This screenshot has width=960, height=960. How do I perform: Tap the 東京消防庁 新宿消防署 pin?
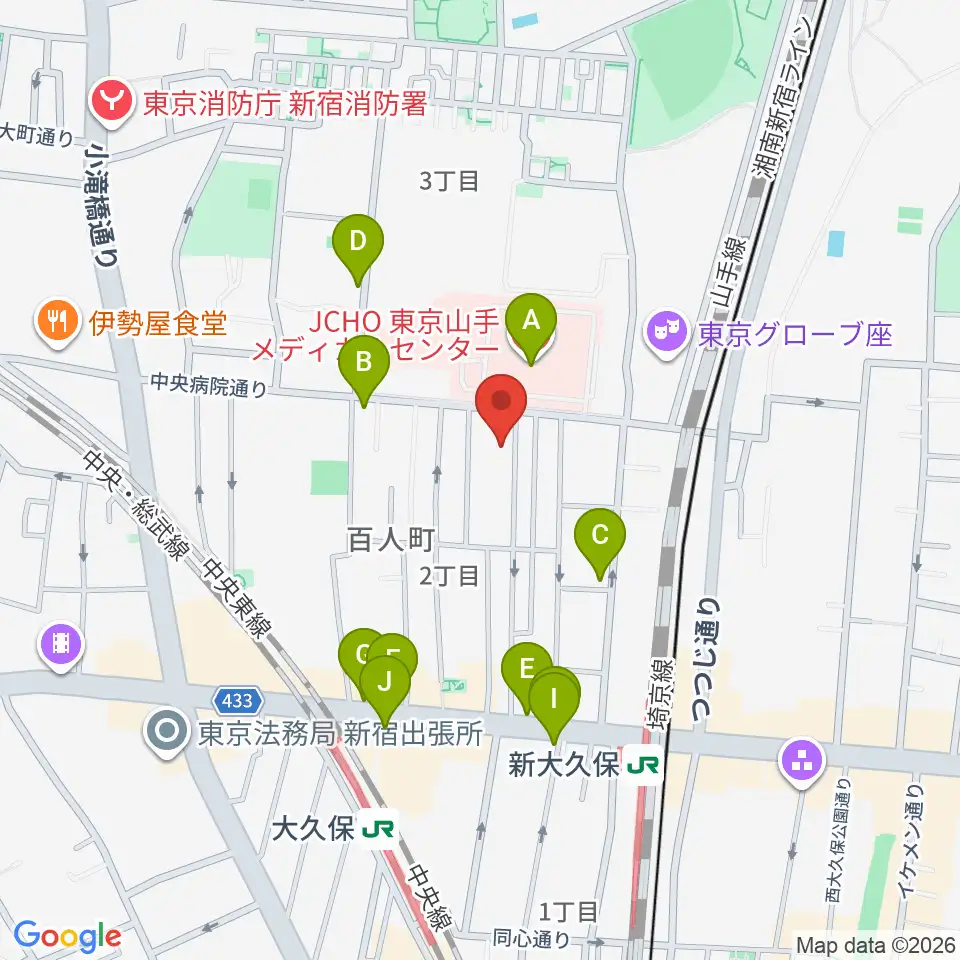click(111, 102)
